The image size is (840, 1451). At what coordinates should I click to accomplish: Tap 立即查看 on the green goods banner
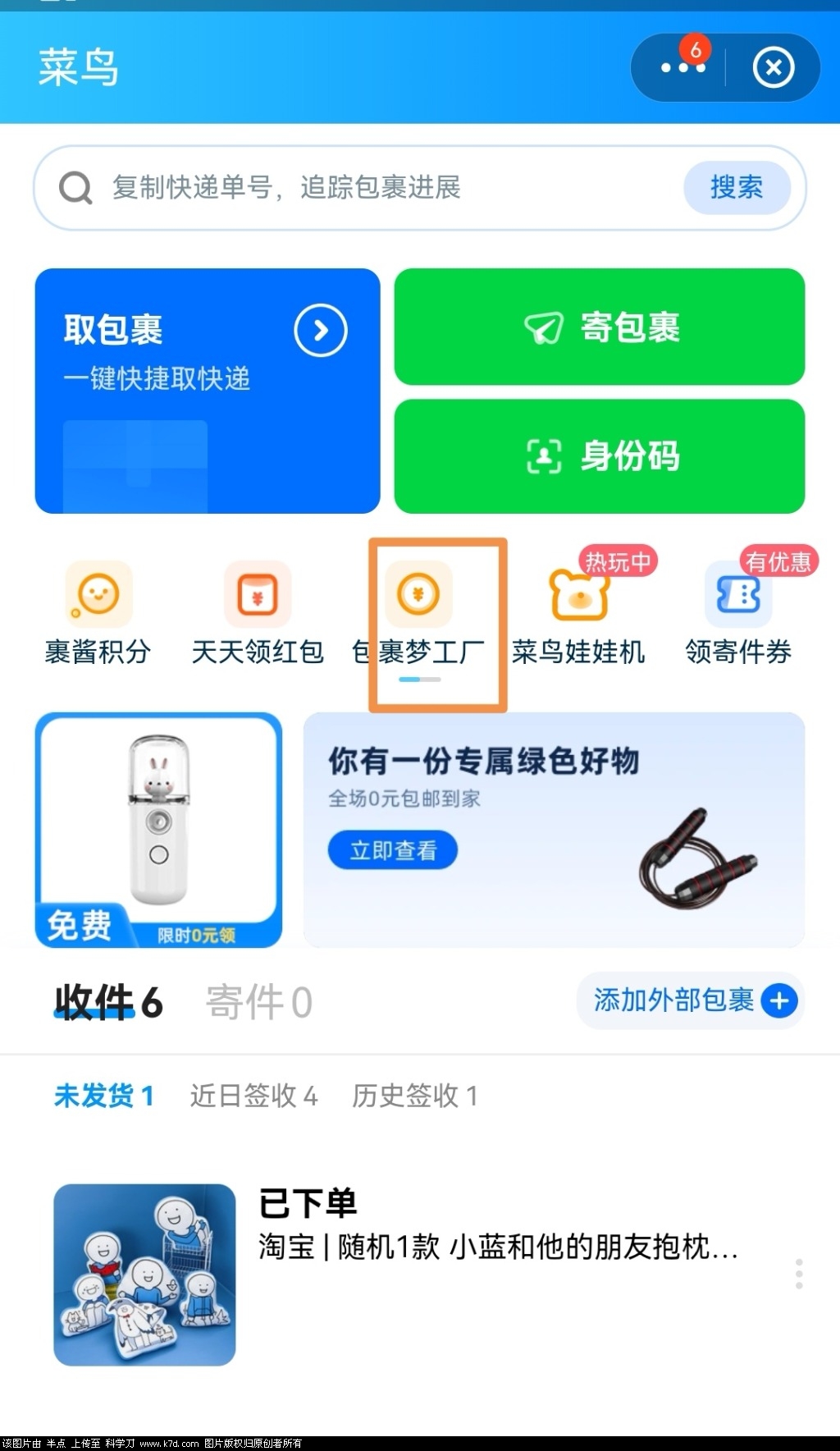point(392,850)
